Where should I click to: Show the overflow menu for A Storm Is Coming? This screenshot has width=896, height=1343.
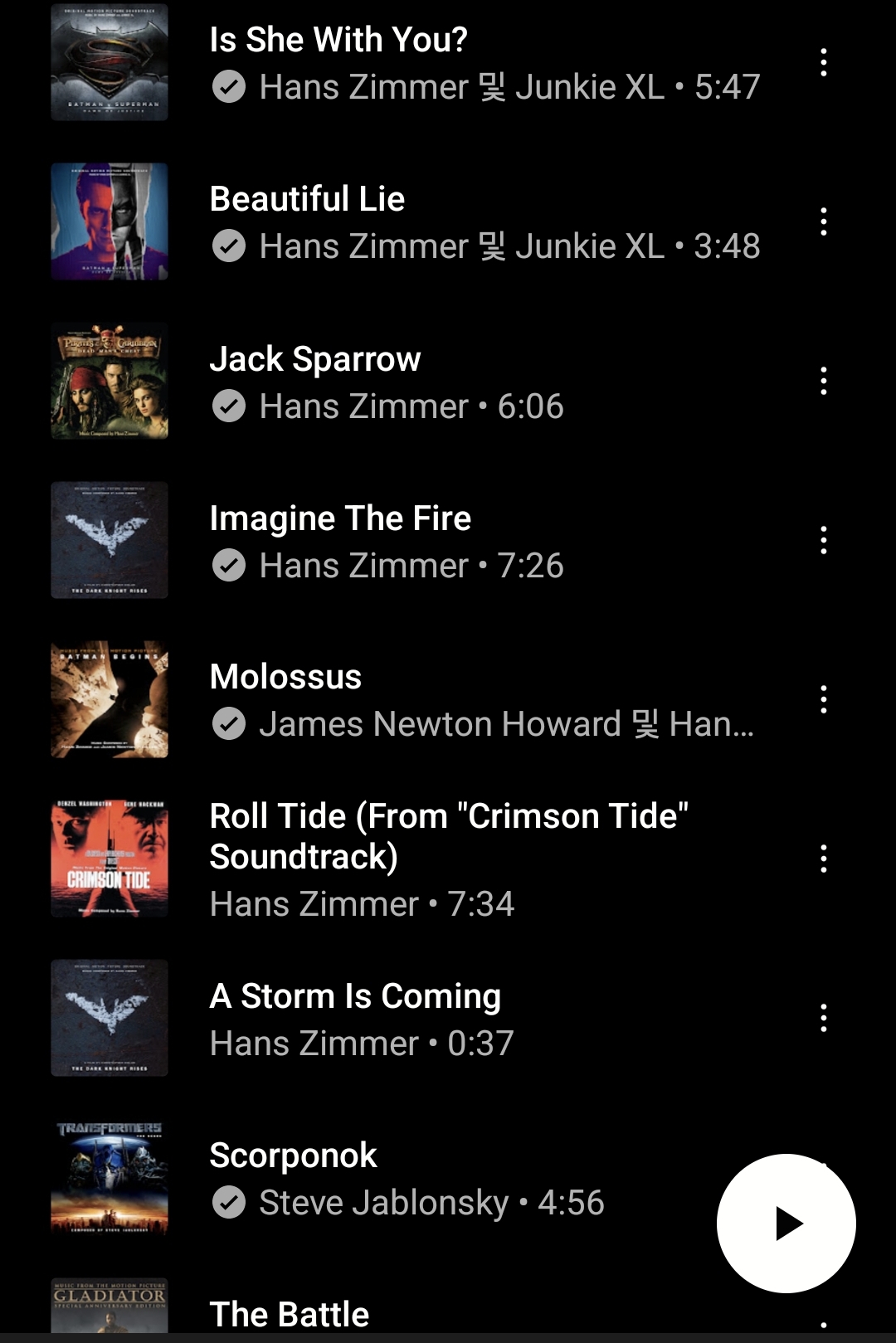coord(823,1019)
